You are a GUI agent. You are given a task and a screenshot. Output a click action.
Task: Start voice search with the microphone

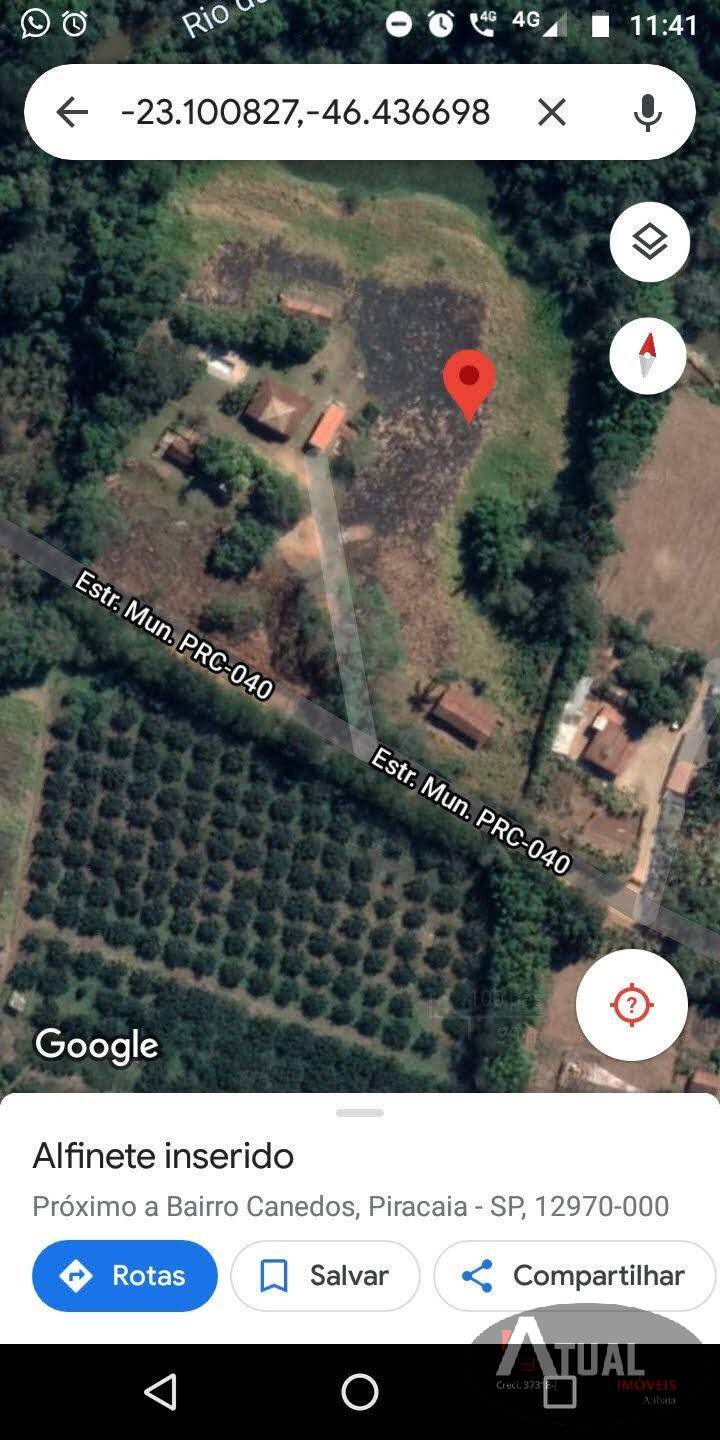click(x=648, y=112)
